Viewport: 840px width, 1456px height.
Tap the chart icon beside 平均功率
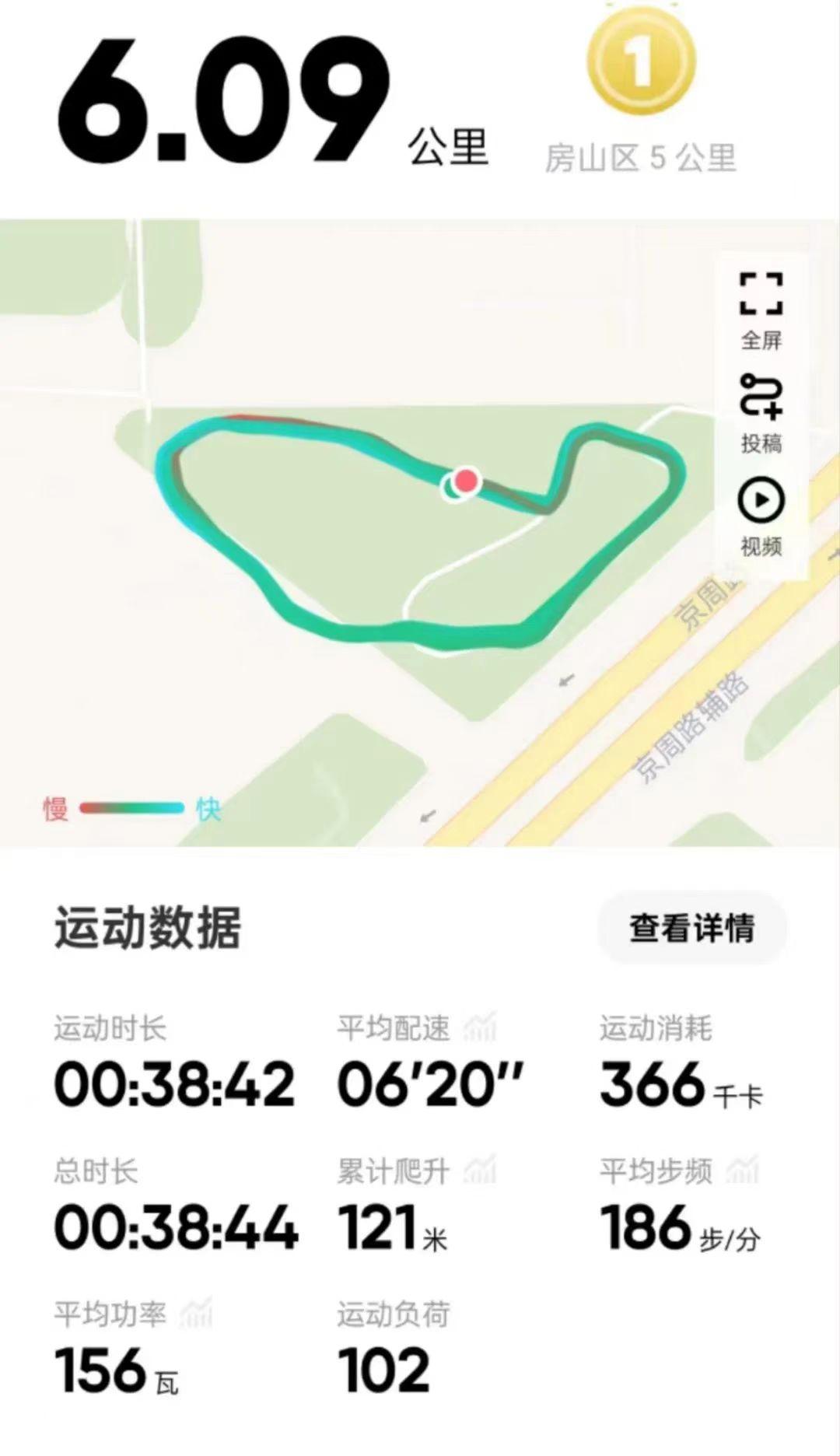pyautogui.click(x=195, y=1314)
